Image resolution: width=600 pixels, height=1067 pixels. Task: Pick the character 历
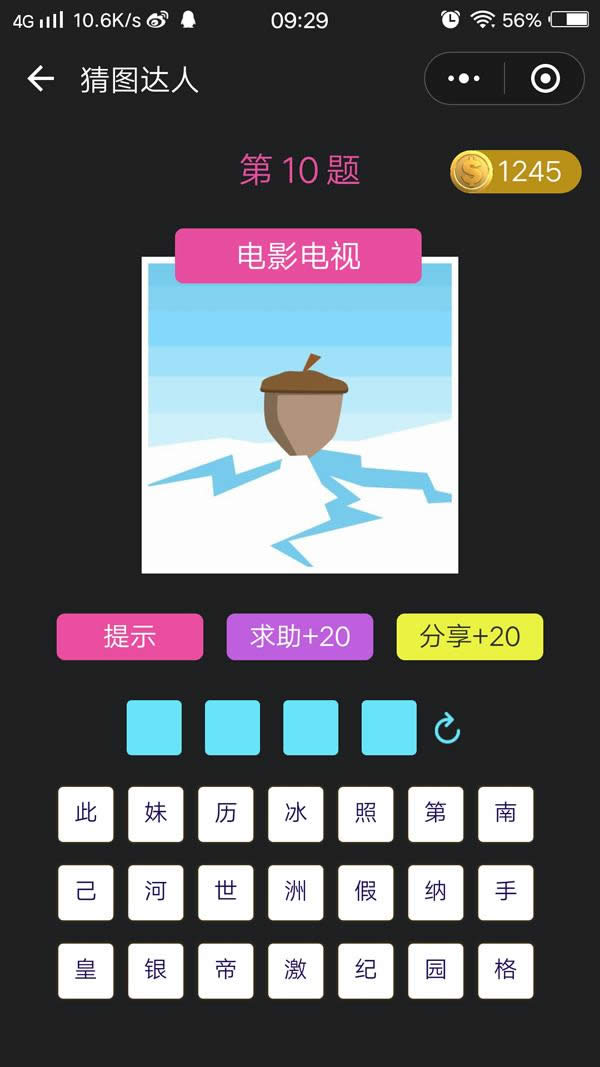pos(226,814)
